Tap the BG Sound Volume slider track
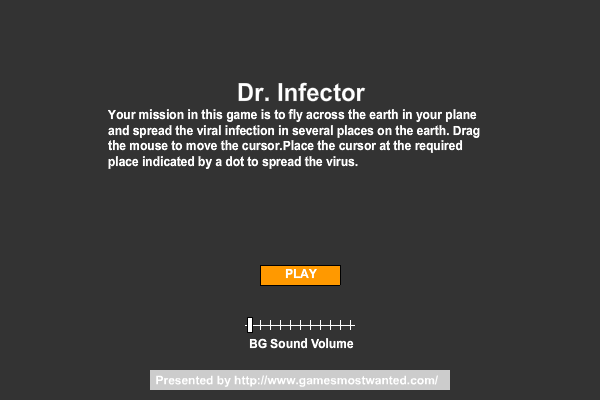The width and height of the screenshot is (600, 400). [300, 326]
